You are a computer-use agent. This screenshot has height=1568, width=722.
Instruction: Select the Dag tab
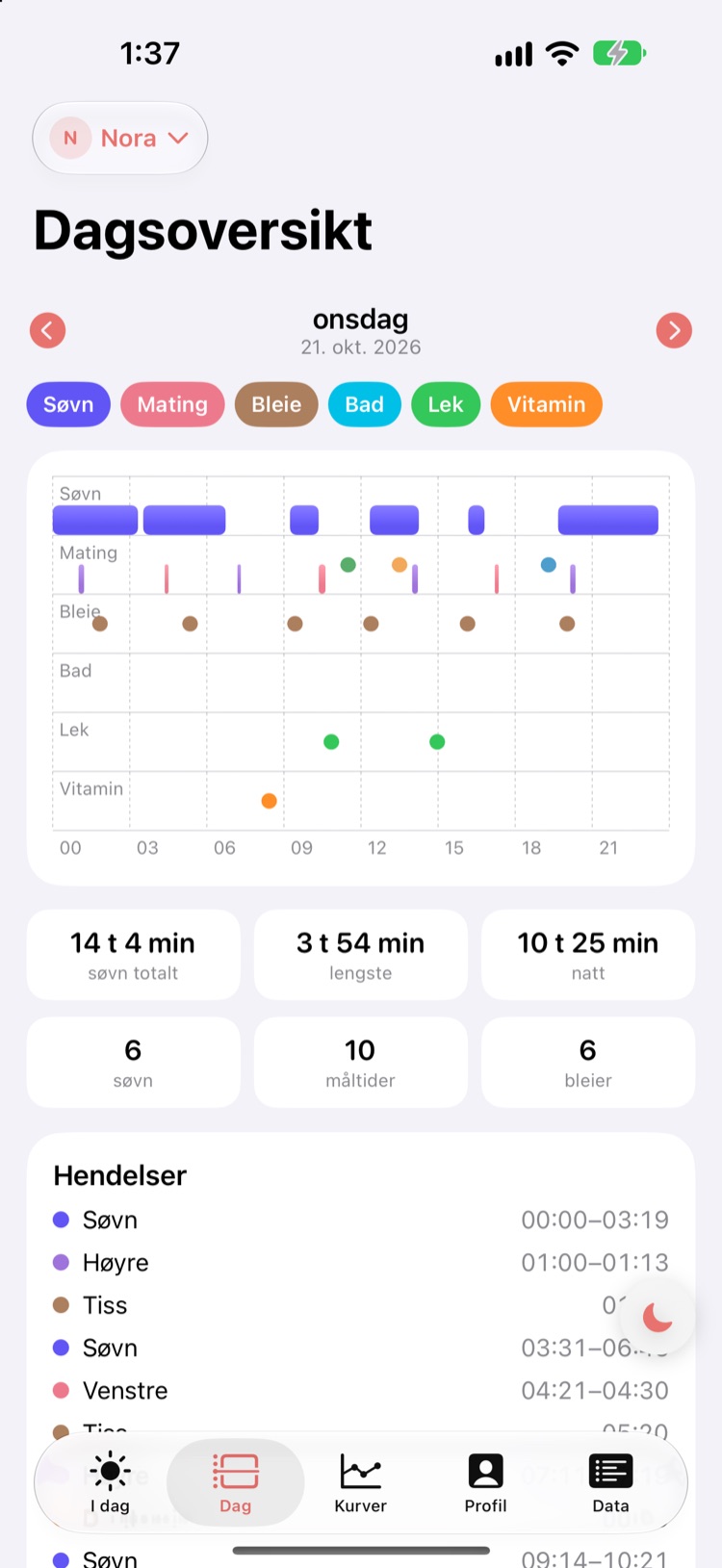click(236, 1482)
